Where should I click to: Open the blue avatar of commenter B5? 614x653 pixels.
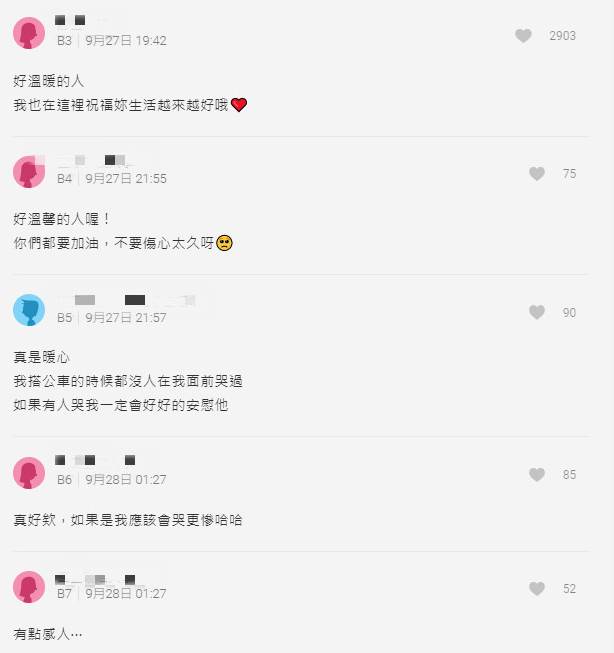(x=29, y=310)
